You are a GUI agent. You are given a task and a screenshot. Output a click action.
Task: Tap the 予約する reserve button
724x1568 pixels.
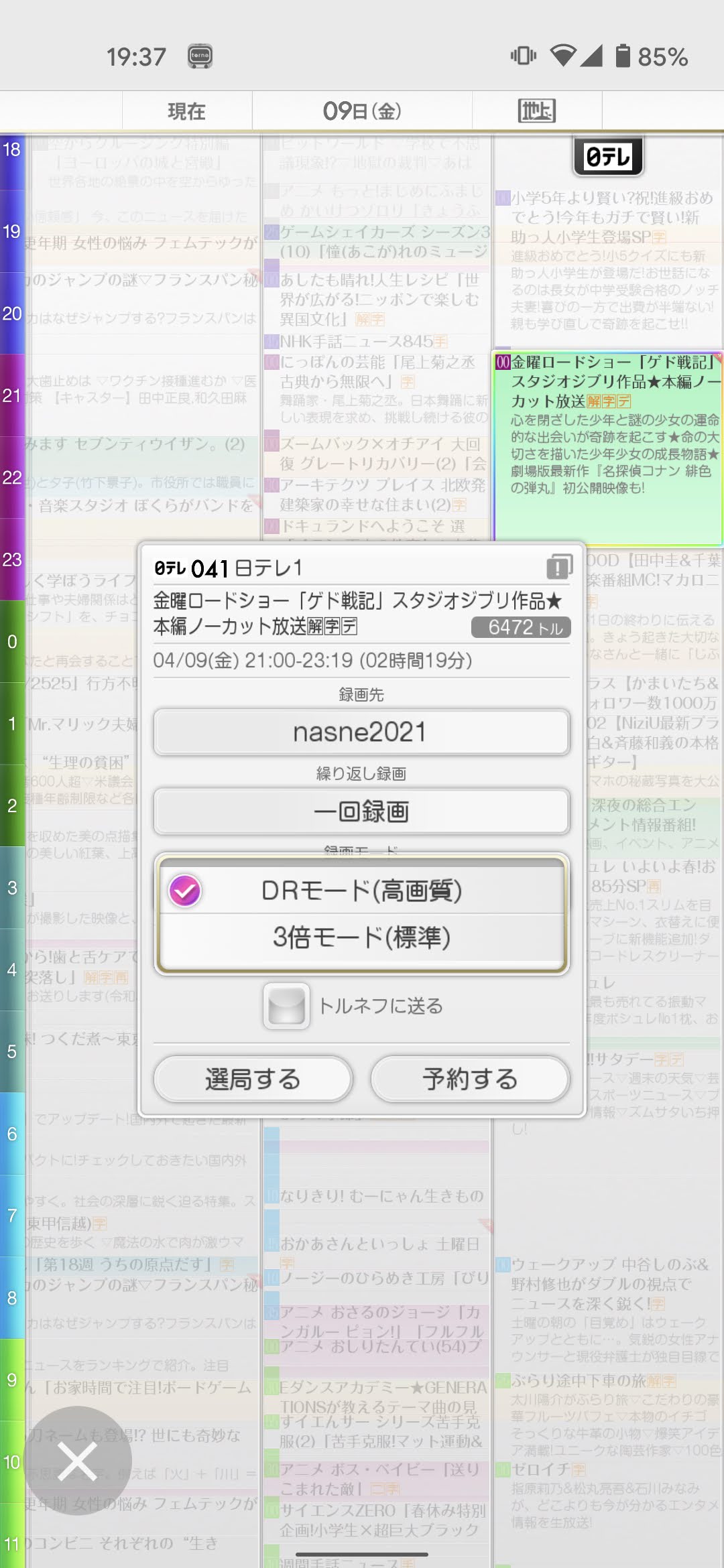click(469, 1079)
